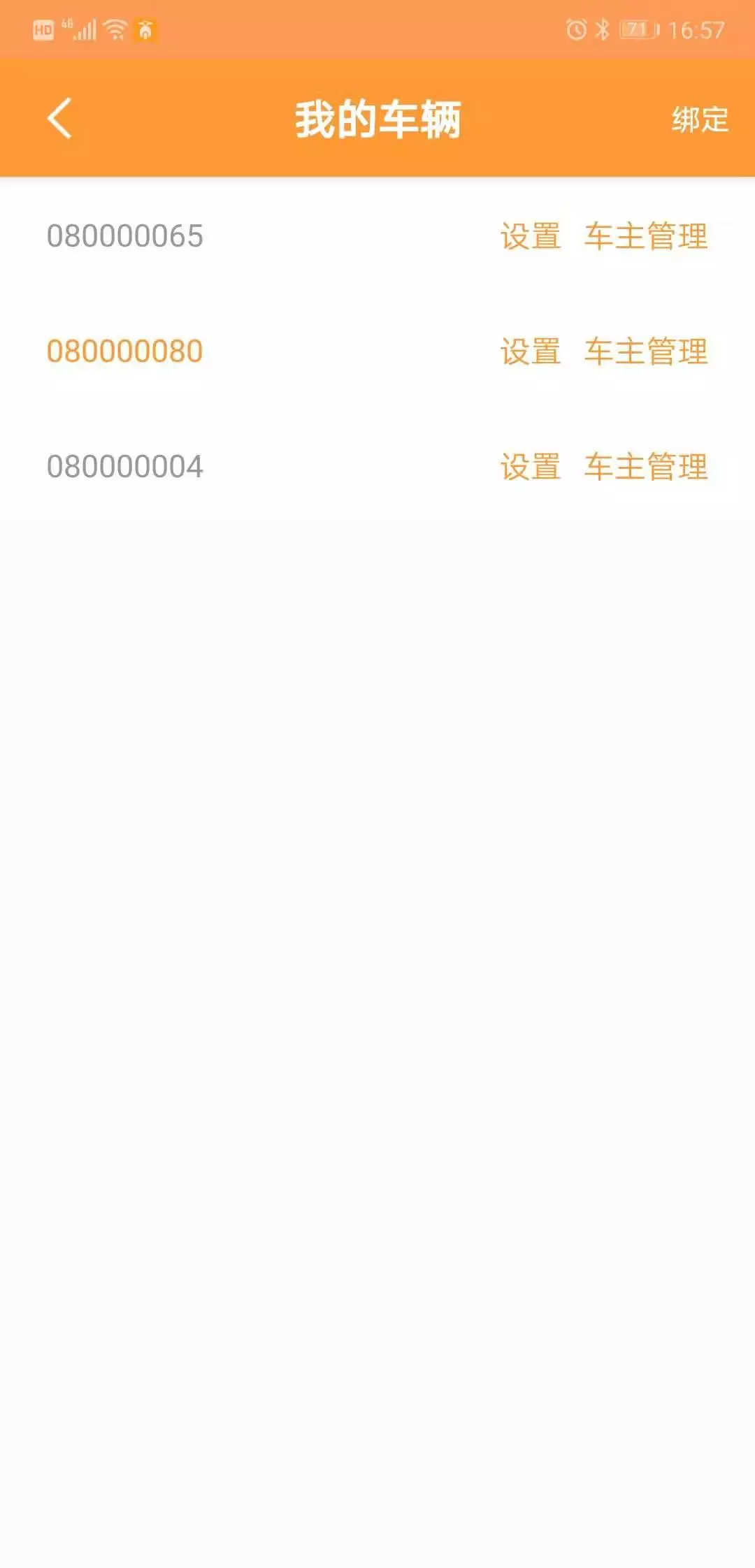Select vehicle 080000004 in the list

point(124,467)
